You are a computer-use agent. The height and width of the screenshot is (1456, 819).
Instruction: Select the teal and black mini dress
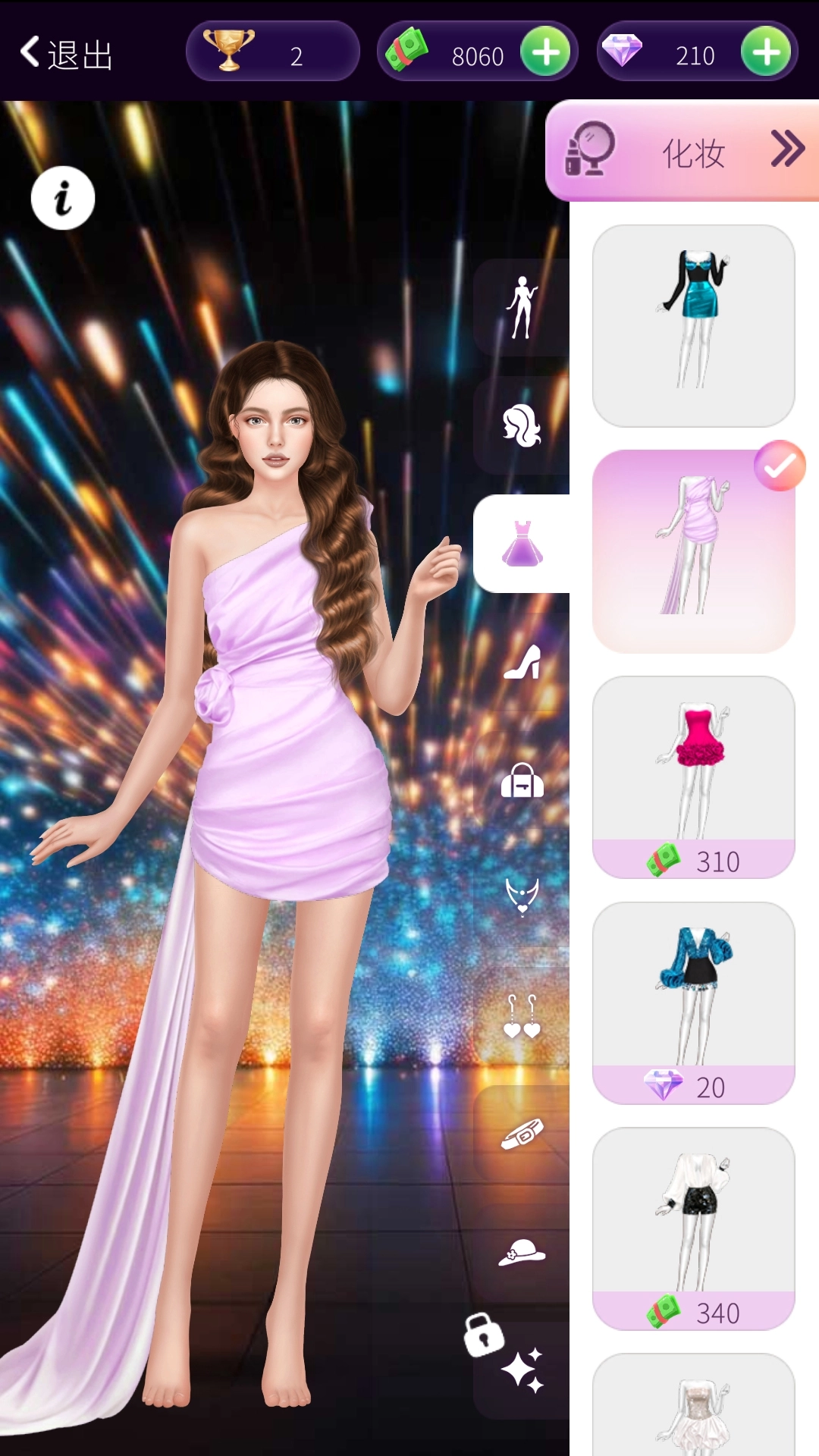click(693, 325)
